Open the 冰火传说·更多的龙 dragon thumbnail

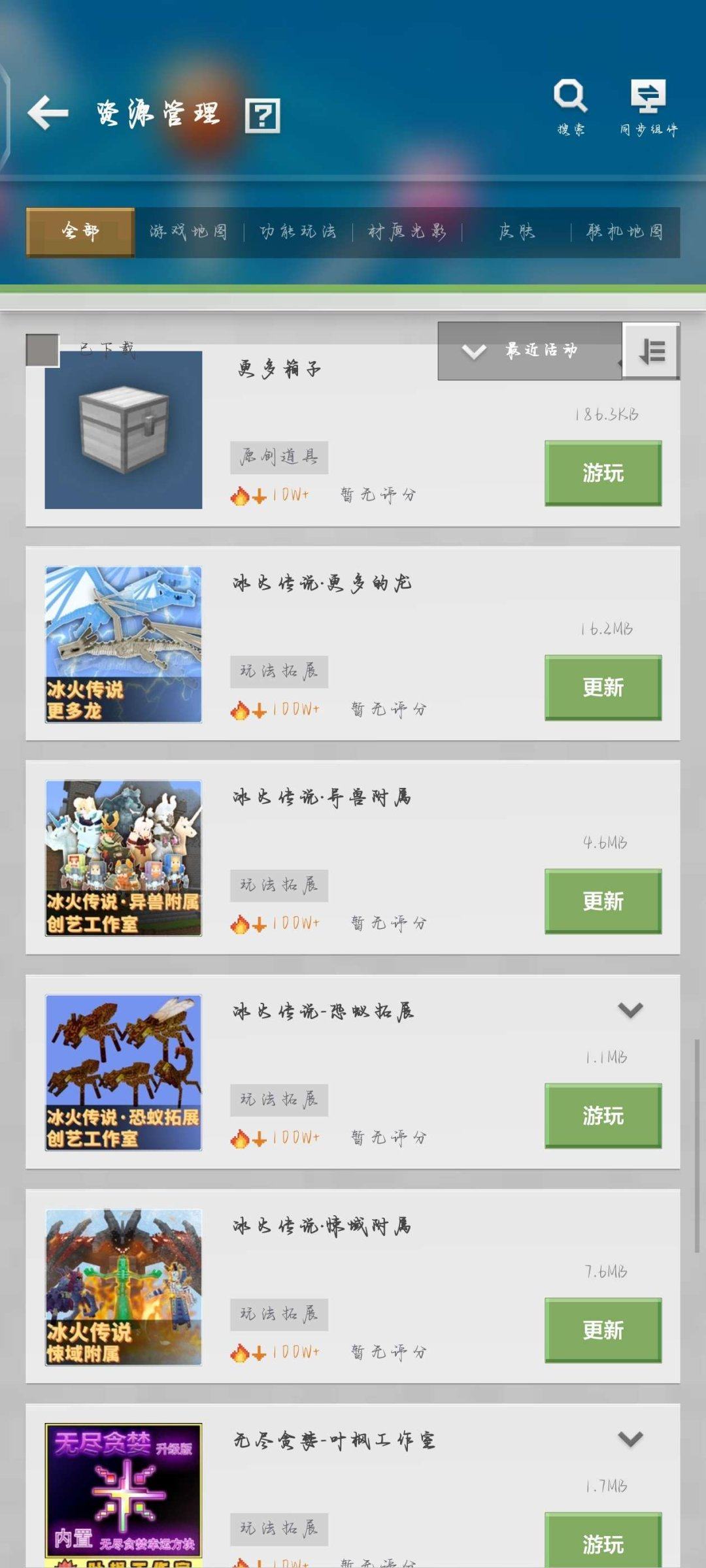123,647
